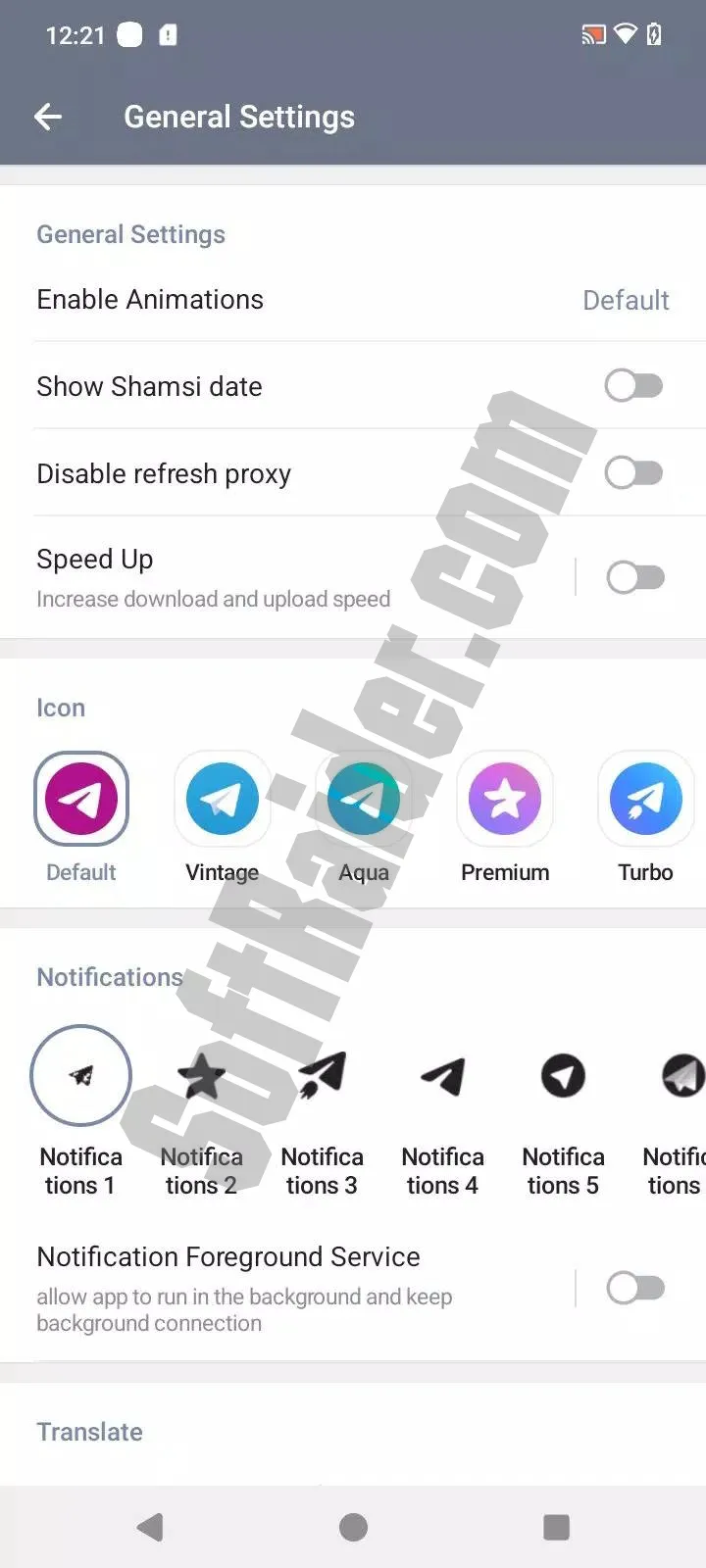Choose Notifications 2 star icon
This screenshot has width=706, height=1568.
[x=201, y=1076]
